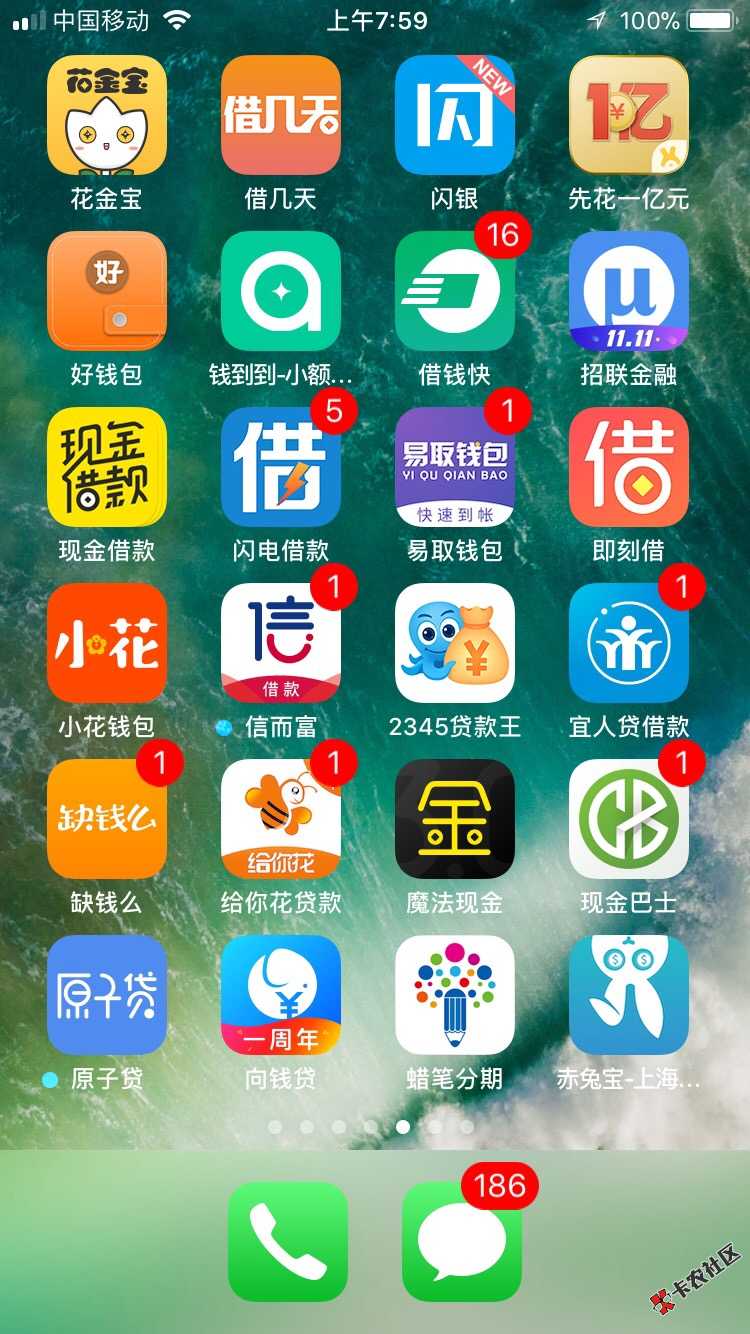
Task: Open the 魔法现金 app
Action: pyautogui.click(x=455, y=819)
